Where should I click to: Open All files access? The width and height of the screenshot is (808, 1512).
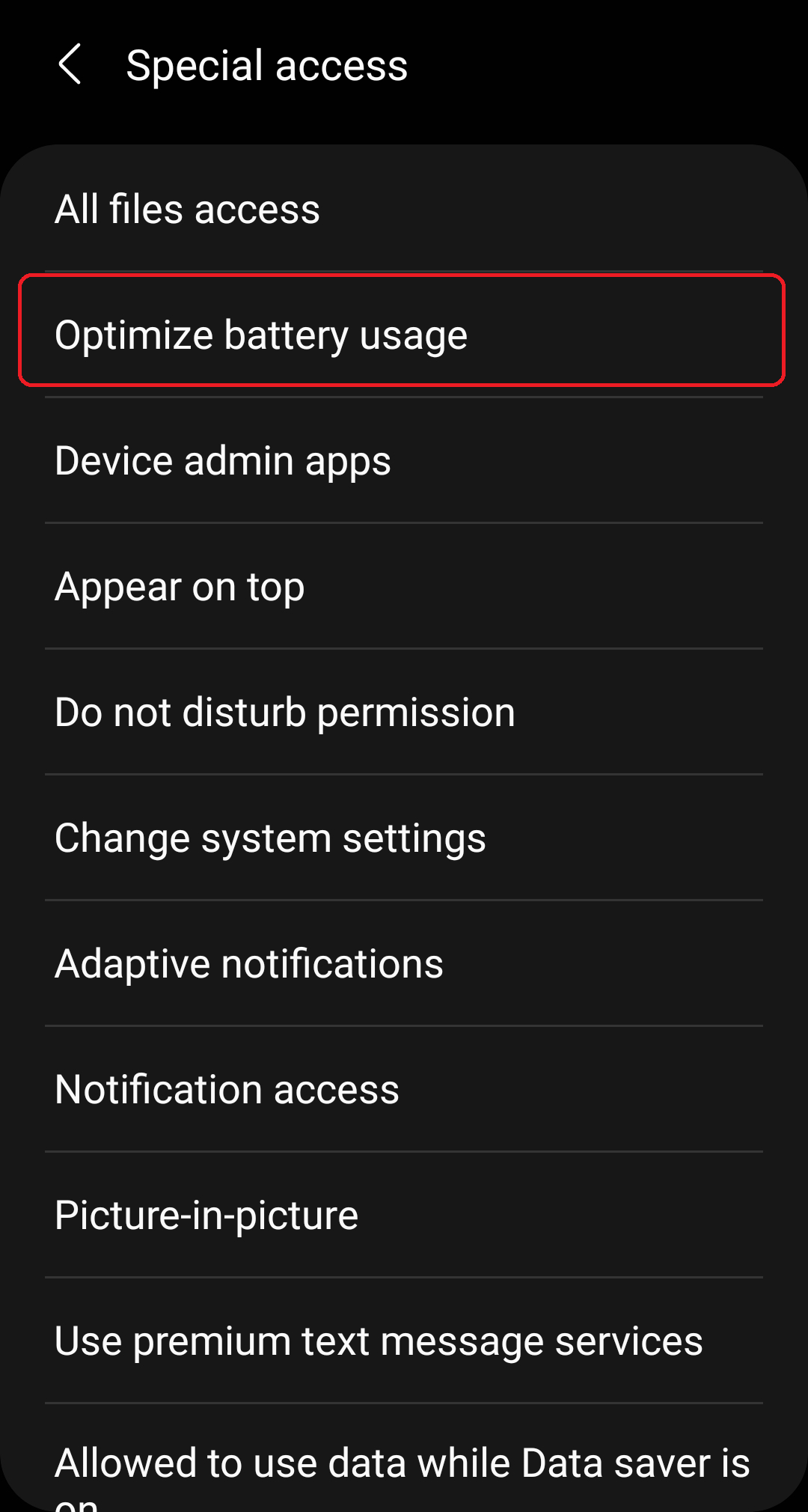coord(404,208)
